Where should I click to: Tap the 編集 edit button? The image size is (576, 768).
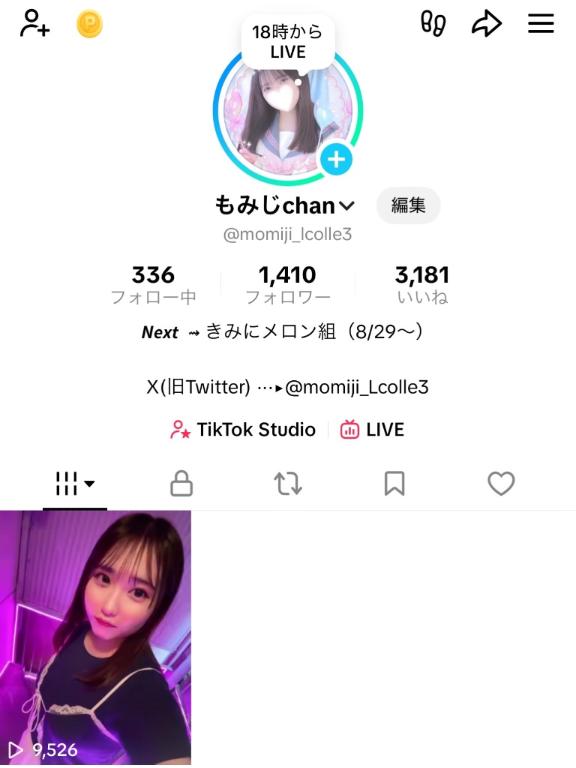(408, 205)
